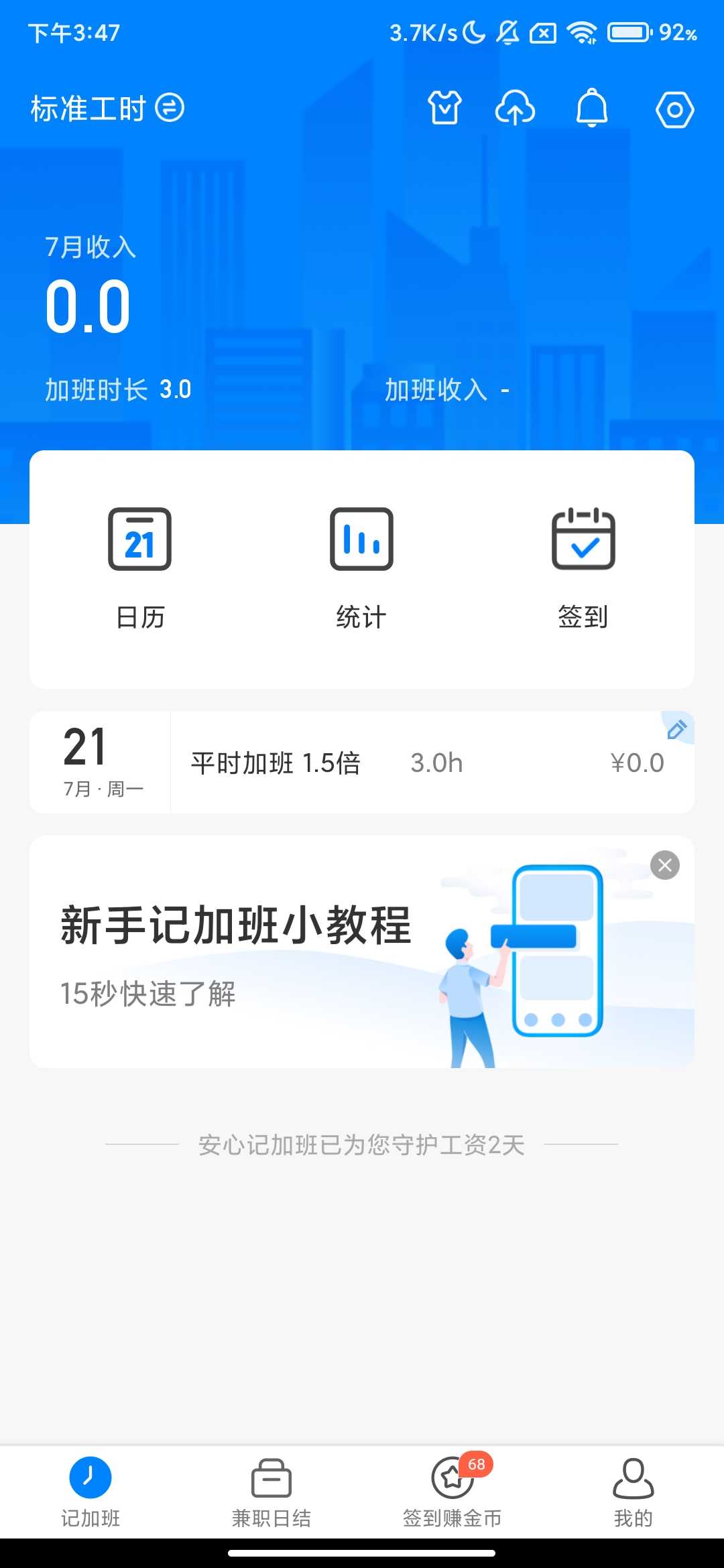Open the July 21 date entry details
Viewport: 724px width, 1568px height.
[x=85, y=761]
